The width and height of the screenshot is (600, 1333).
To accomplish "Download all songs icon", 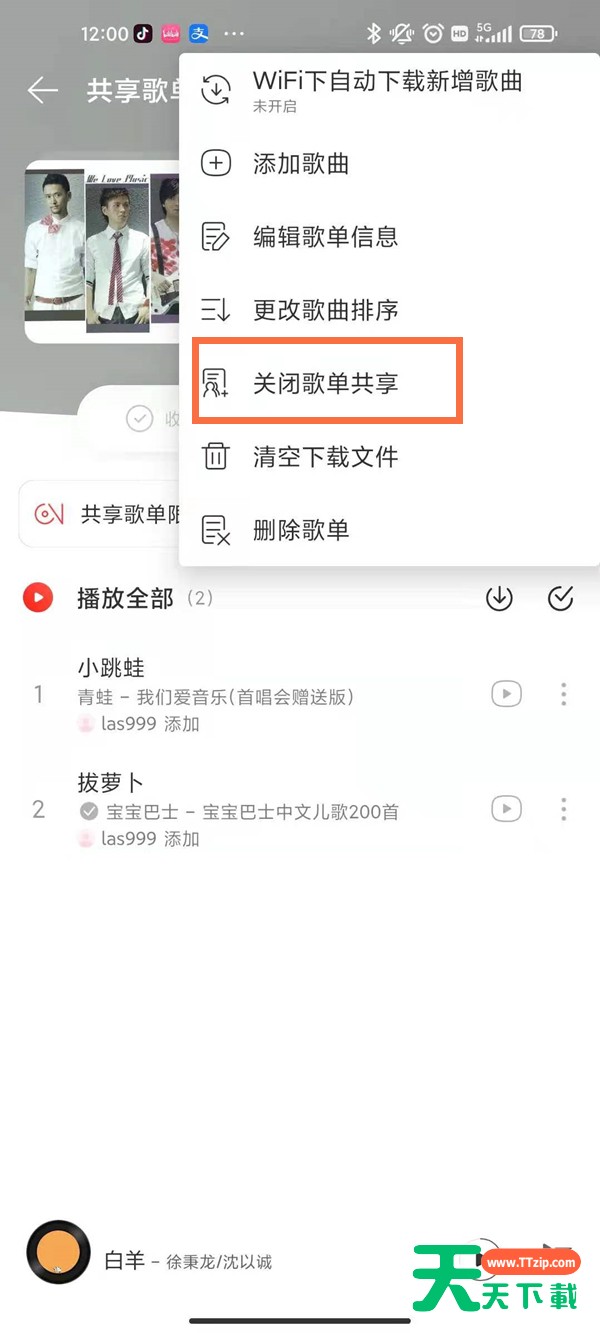I will [499, 598].
